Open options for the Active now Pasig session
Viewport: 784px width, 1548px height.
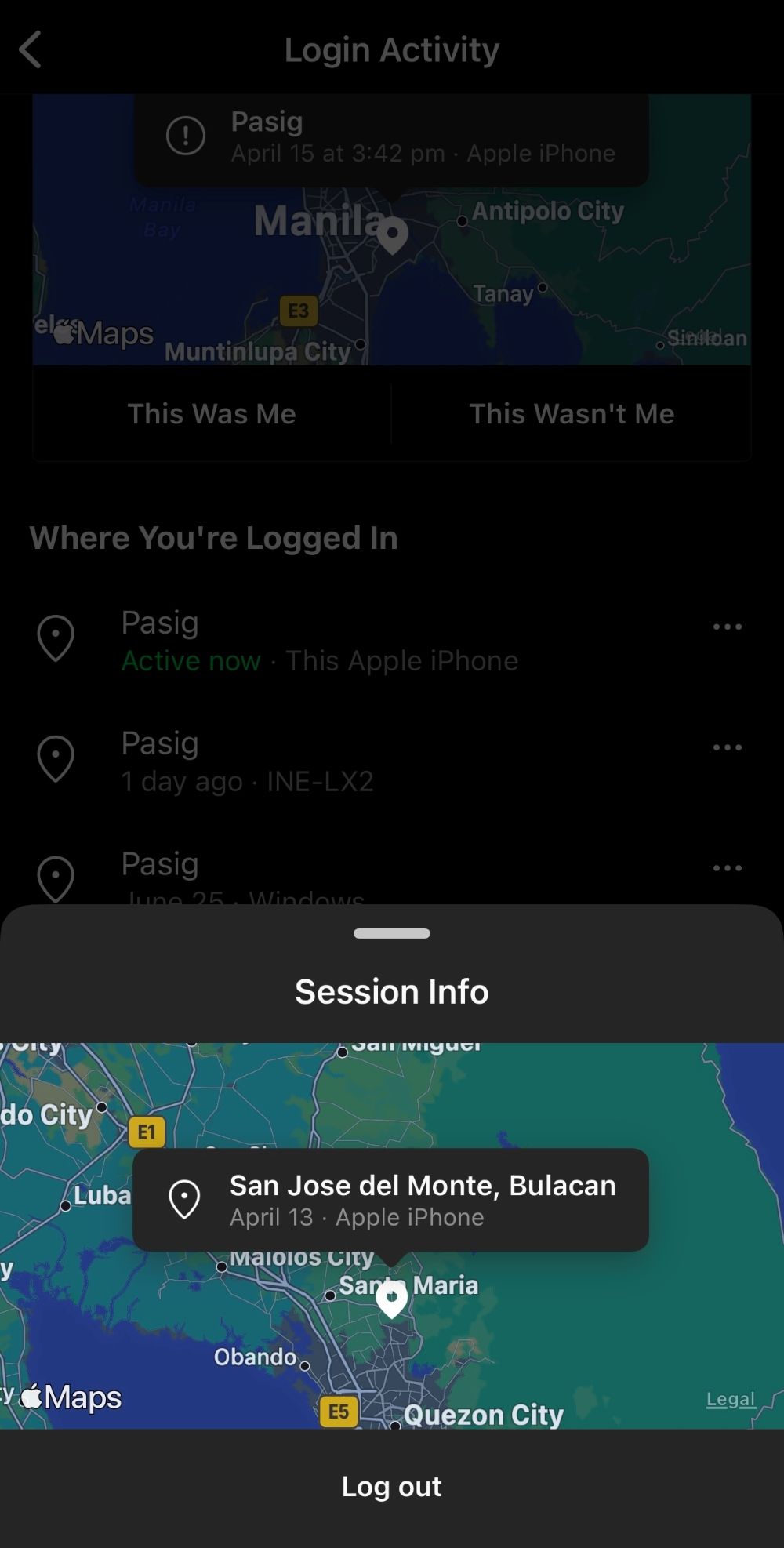coord(728,627)
